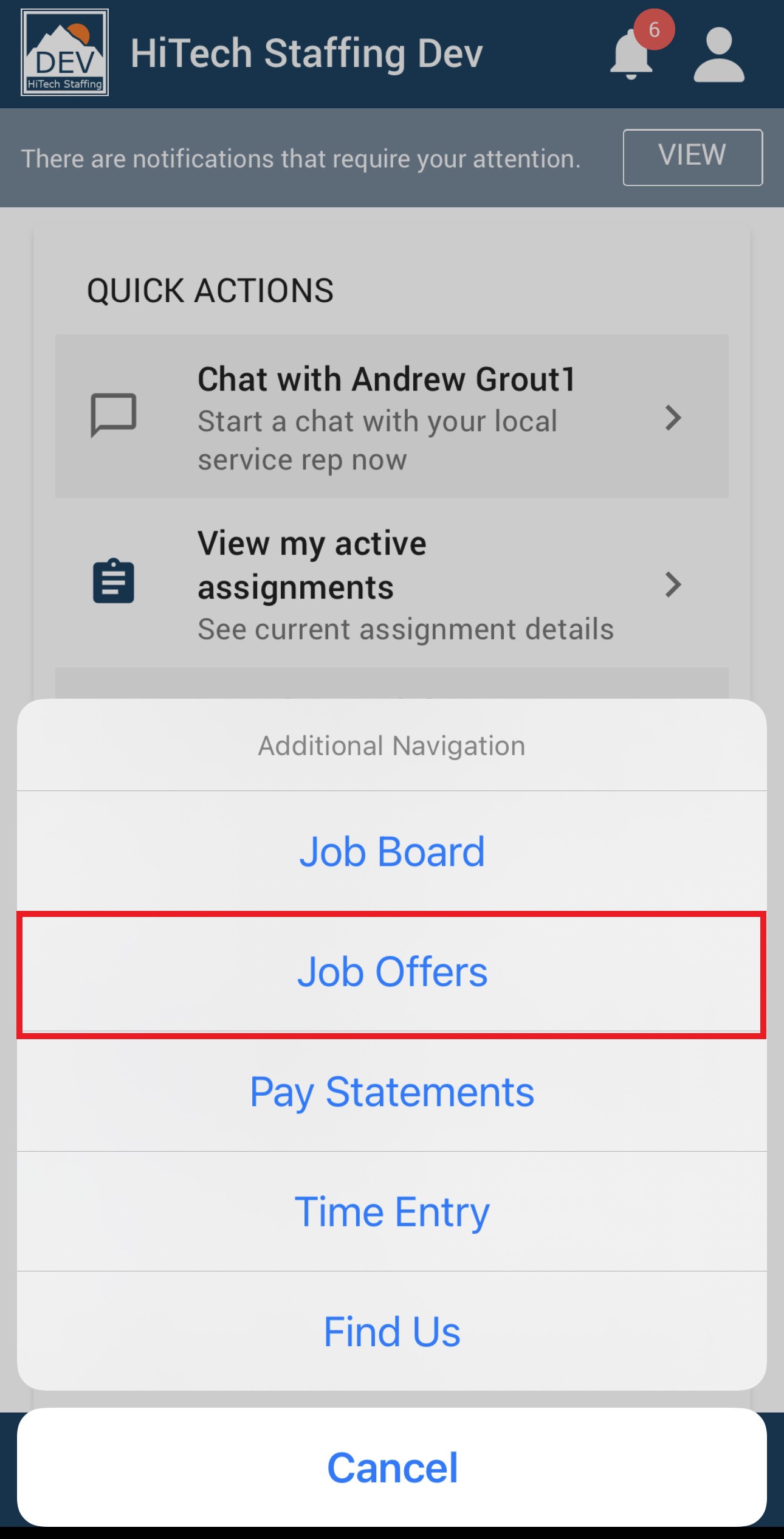Select Job Offers in the navigation sheet
The height and width of the screenshot is (1539, 784).
click(392, 972)
